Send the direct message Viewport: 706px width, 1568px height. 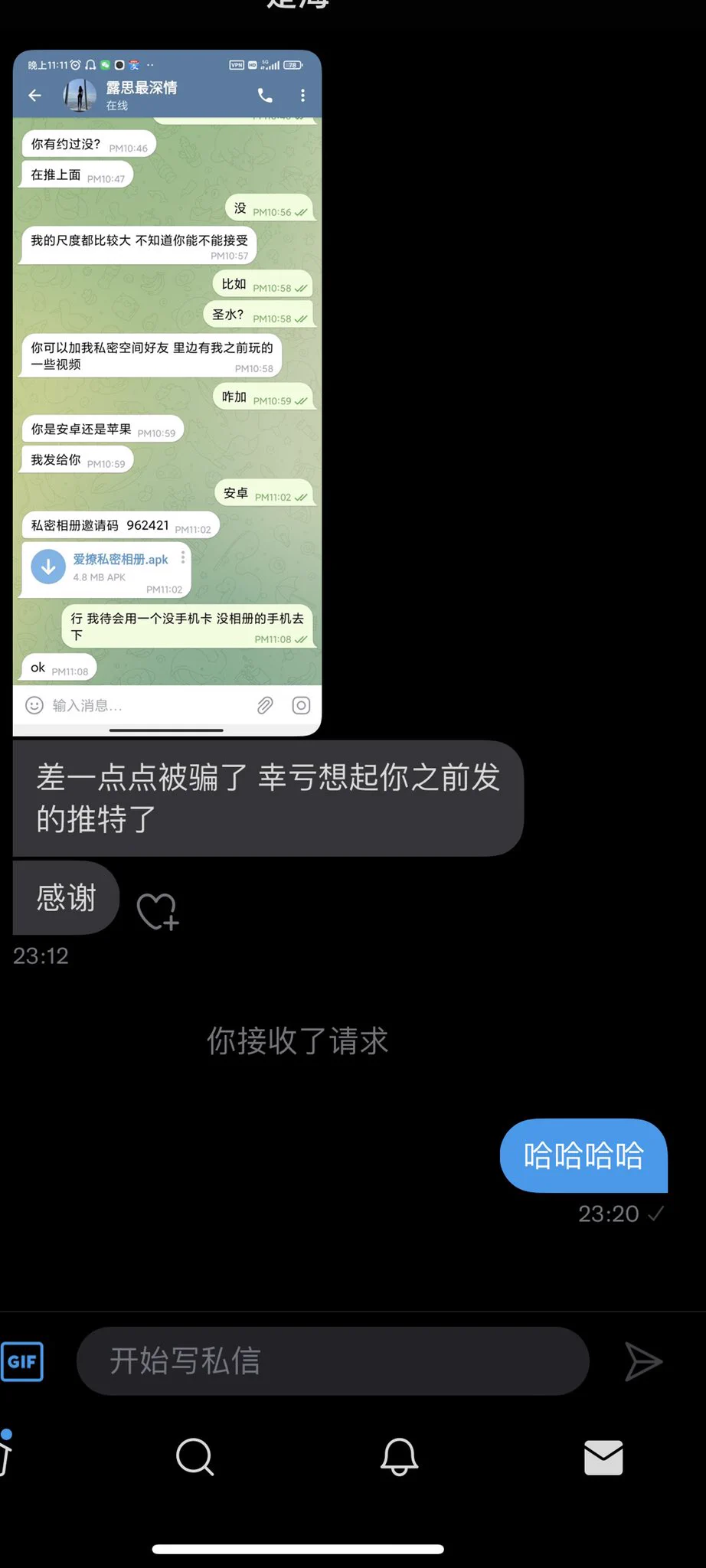642,1361
